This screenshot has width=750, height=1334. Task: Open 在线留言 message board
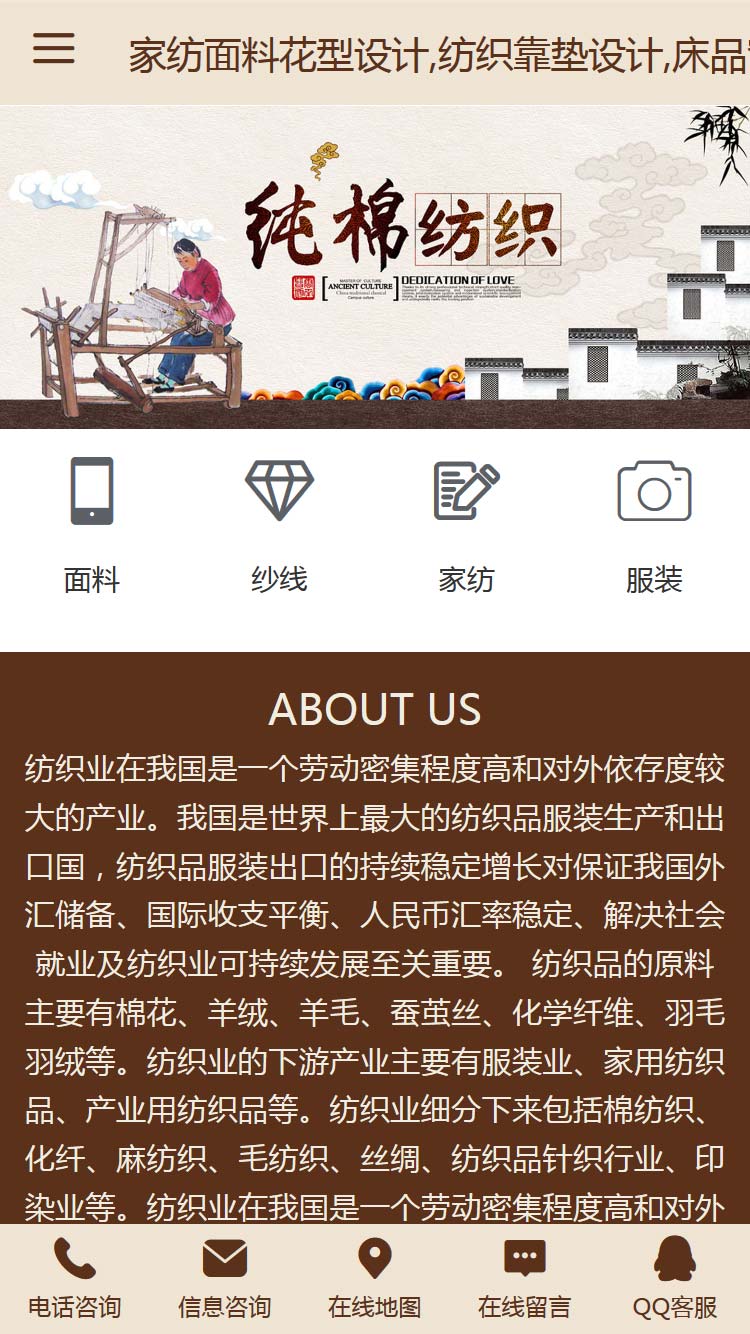point(525,1278)
